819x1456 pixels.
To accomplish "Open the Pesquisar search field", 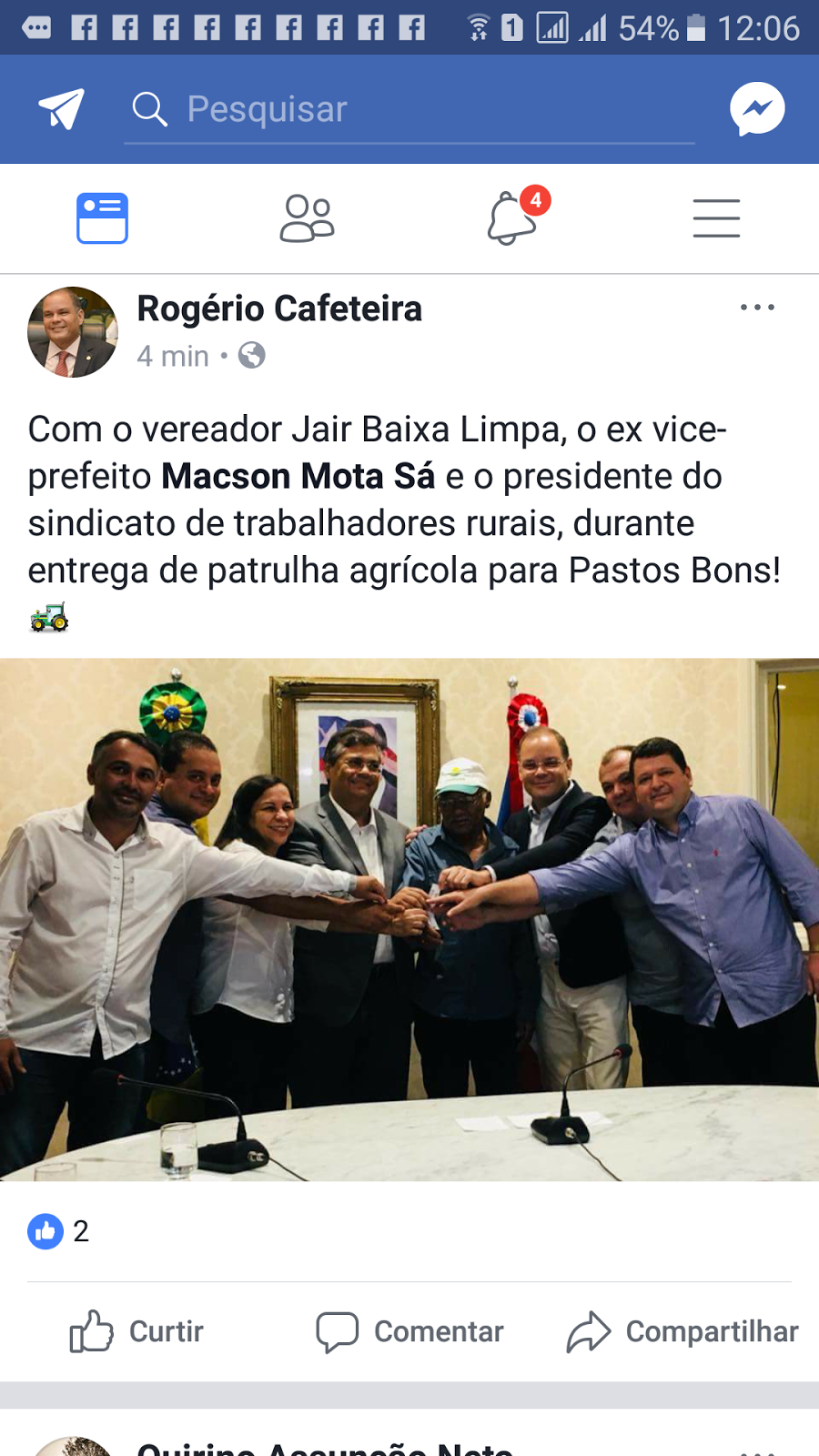I will (409, 109).
